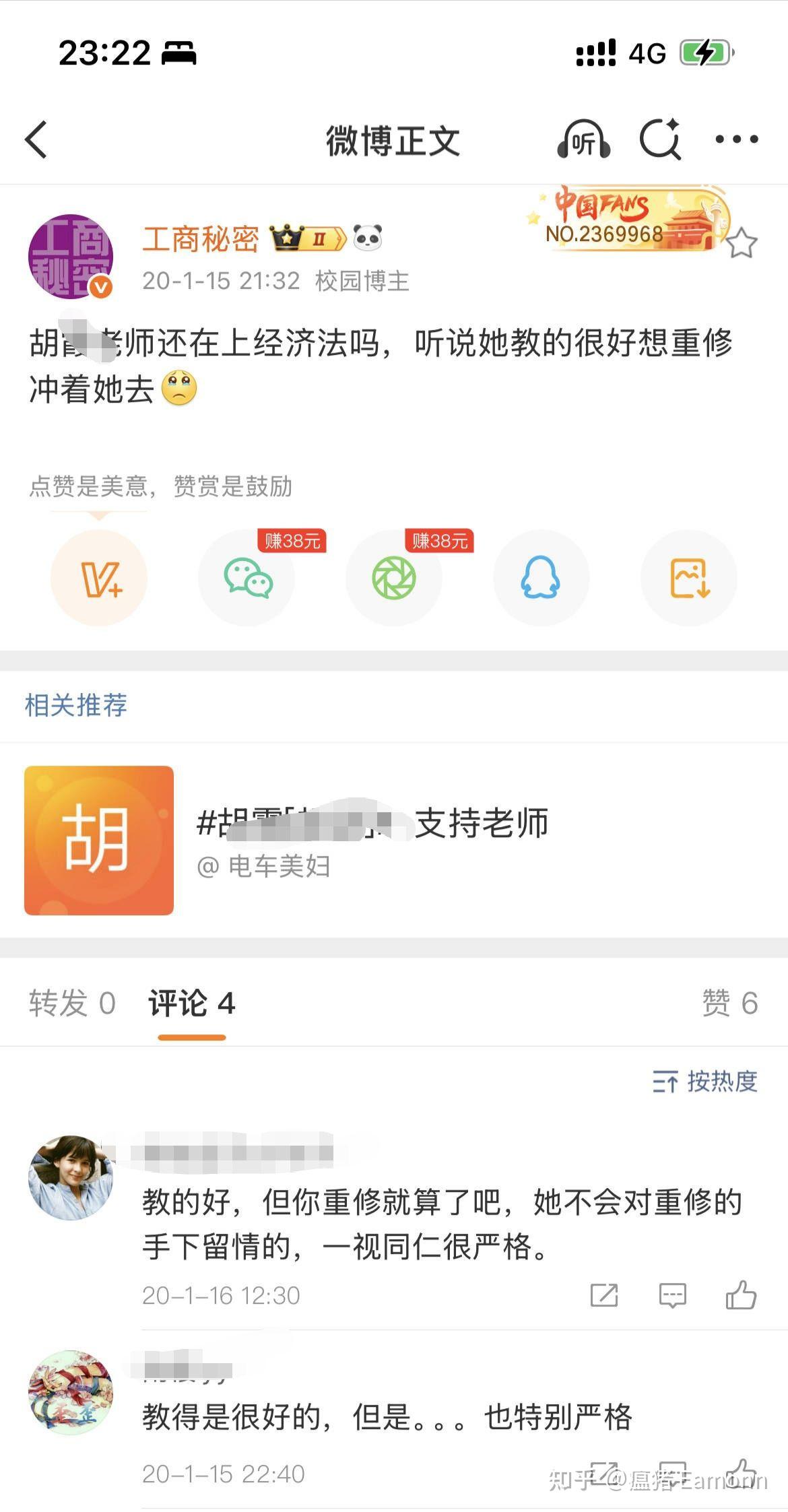788x1512 pixels.
Task: Repost the comment posted 20-1-16 12:30
Action: [604, 1294]
